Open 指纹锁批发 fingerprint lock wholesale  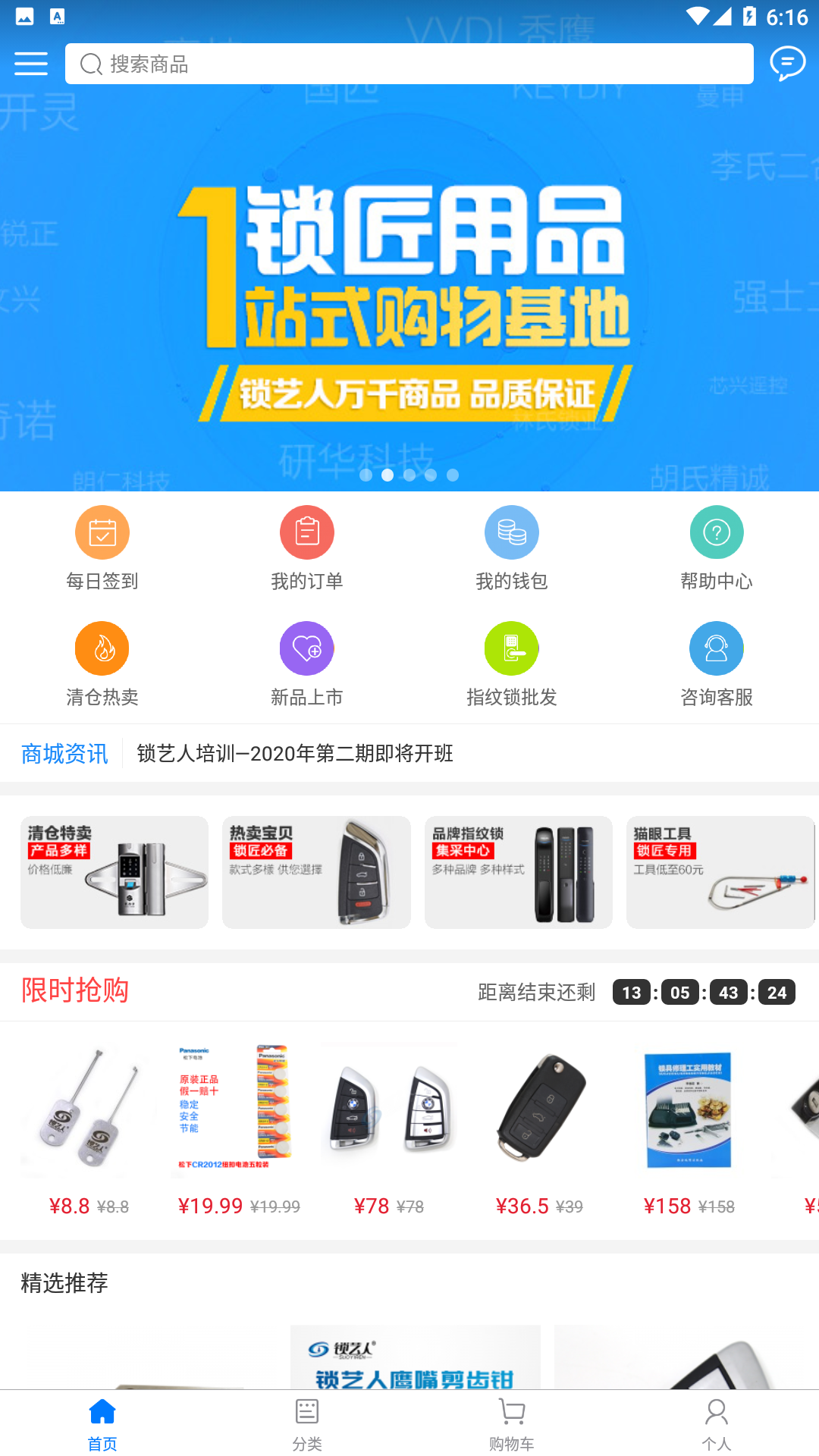[x=512, y=664]
